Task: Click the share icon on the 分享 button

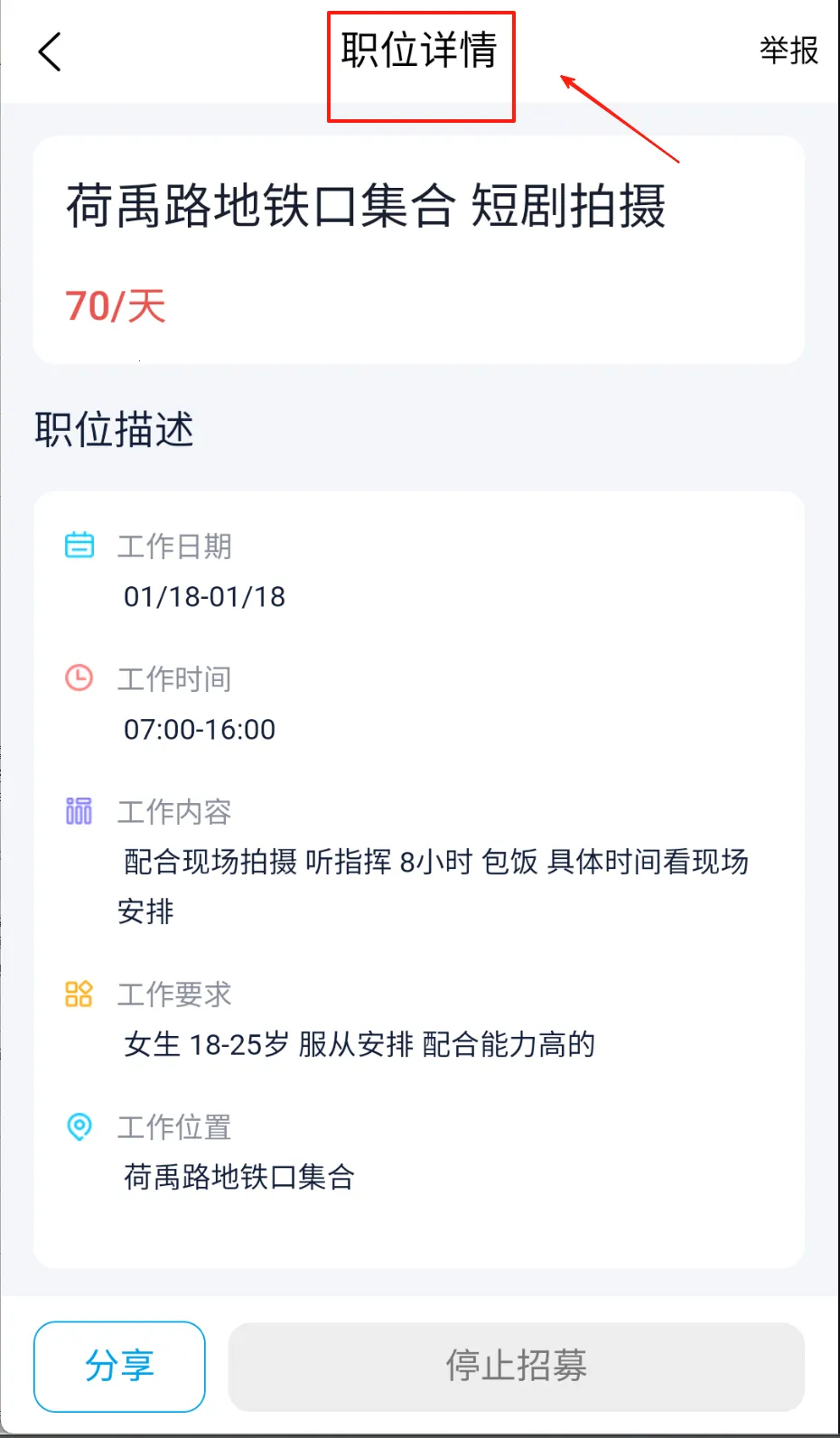Action: [x=119, y=1367]
